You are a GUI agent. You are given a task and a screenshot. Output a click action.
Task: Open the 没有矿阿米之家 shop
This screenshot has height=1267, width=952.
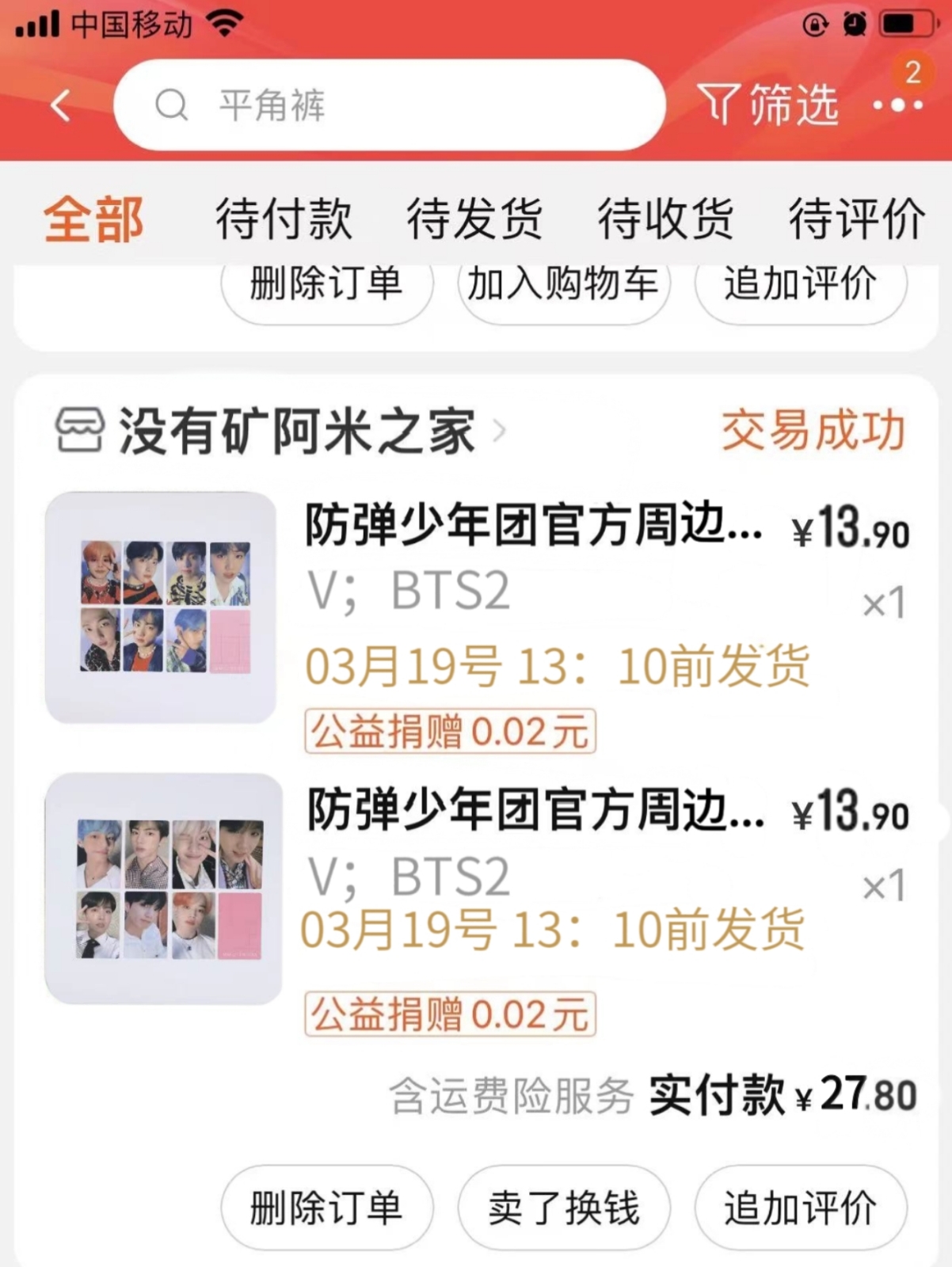(x=296, y=432)
